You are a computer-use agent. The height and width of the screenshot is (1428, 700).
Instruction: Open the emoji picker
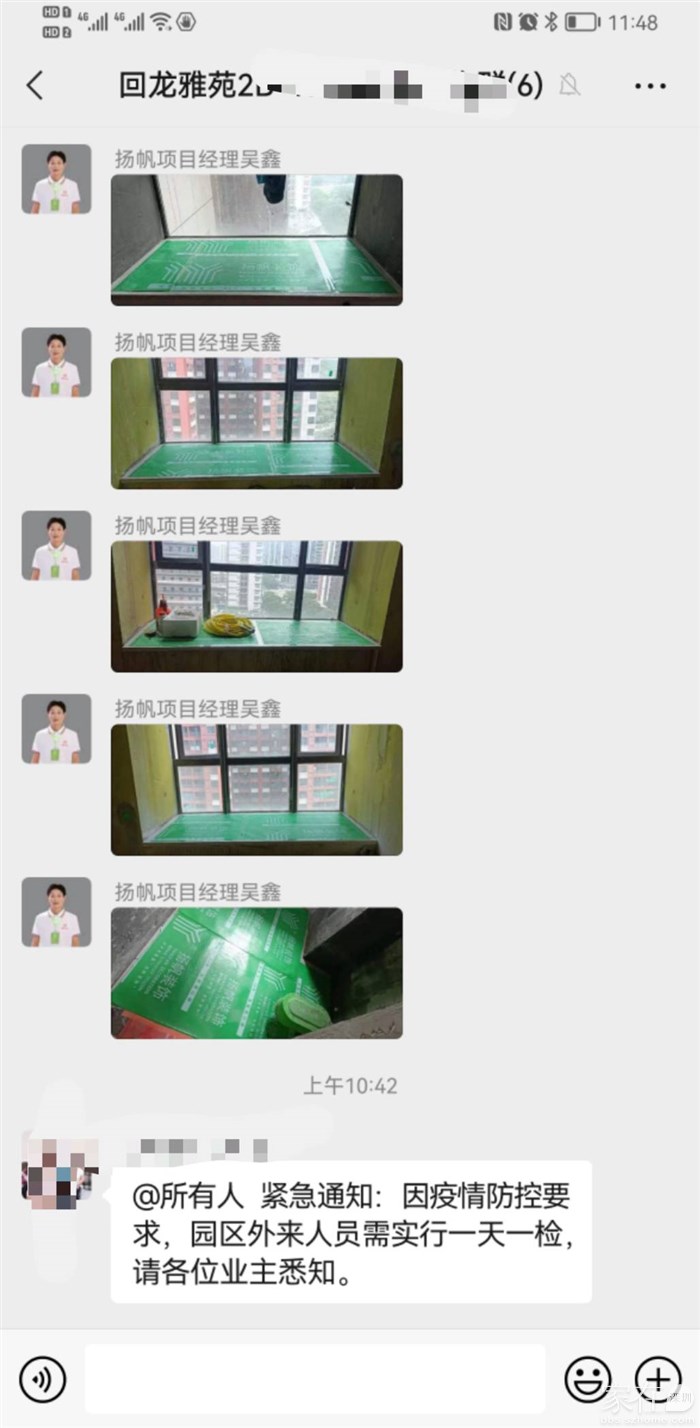click(x=588, y=1379)
